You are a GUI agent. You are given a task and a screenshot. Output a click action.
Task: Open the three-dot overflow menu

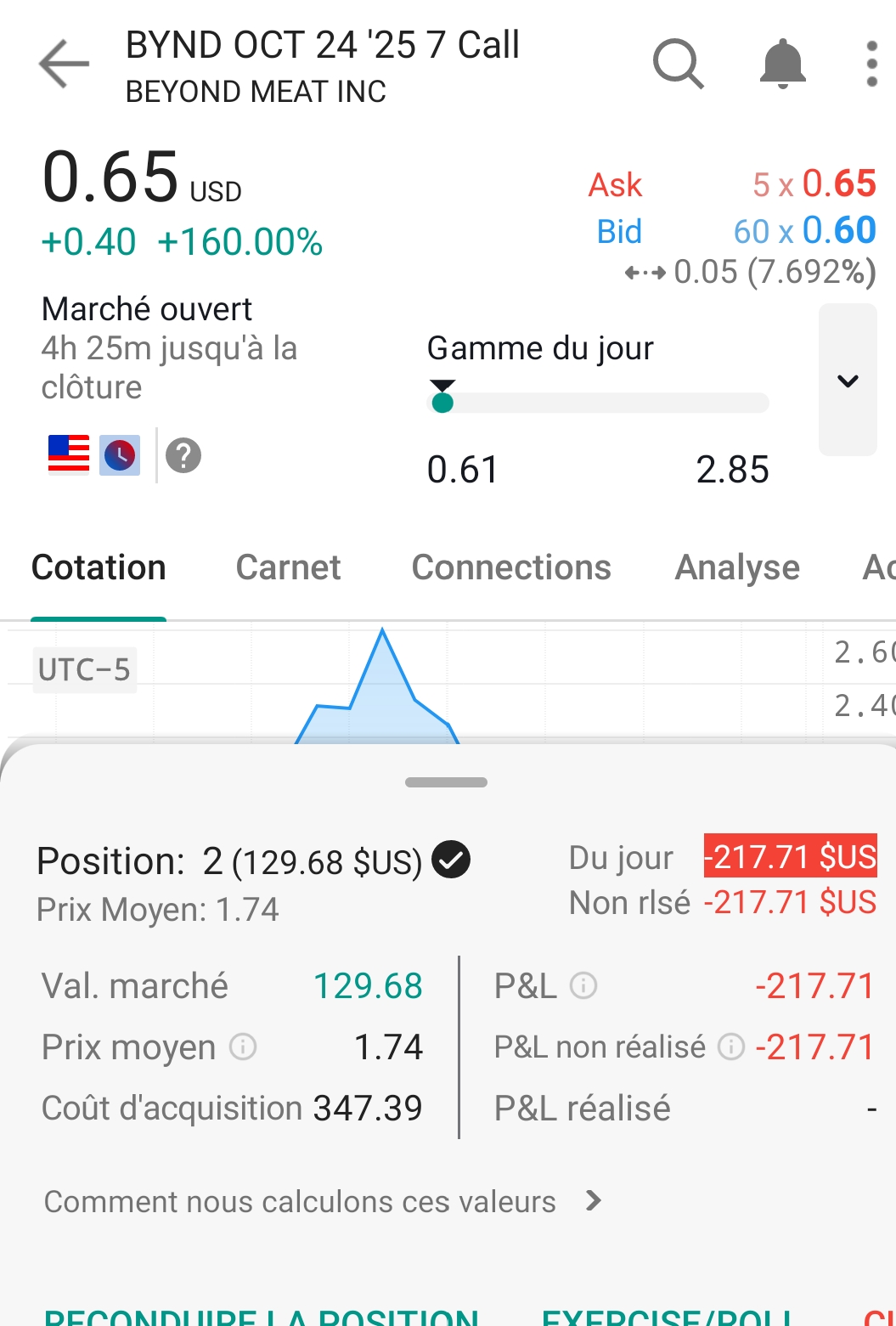(x=871, y=64)
